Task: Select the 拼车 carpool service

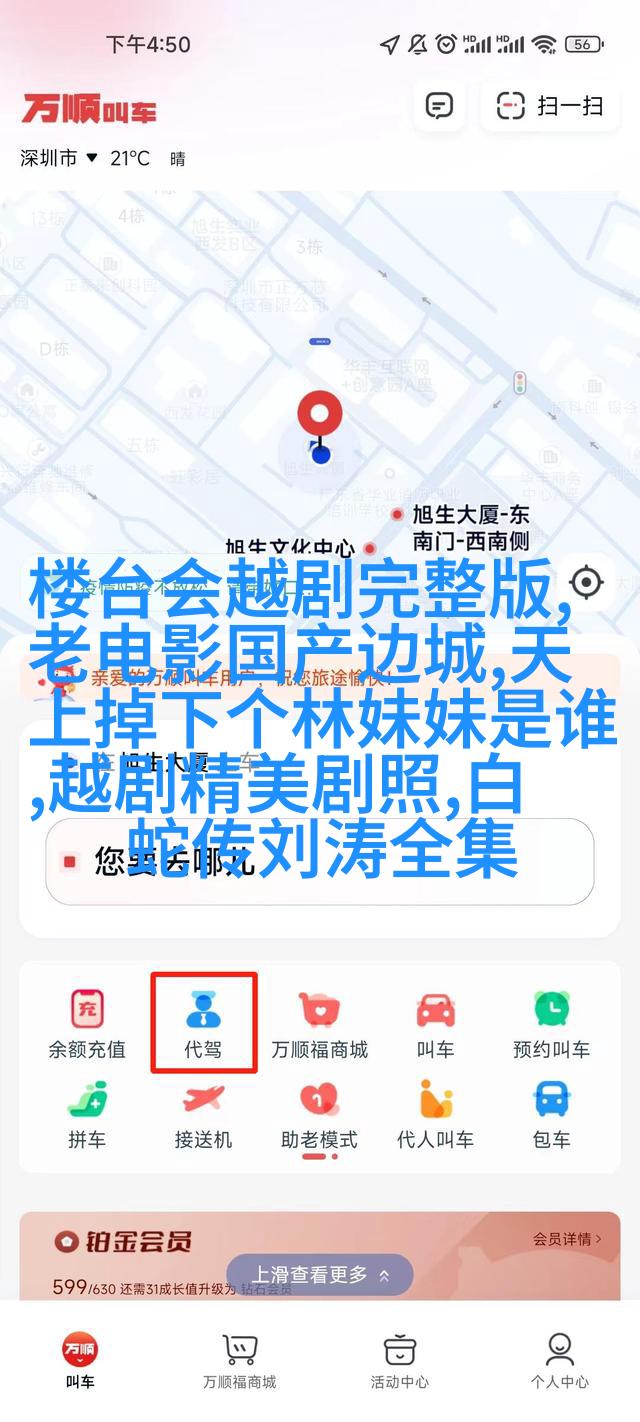Action: tap(87, 1113)
